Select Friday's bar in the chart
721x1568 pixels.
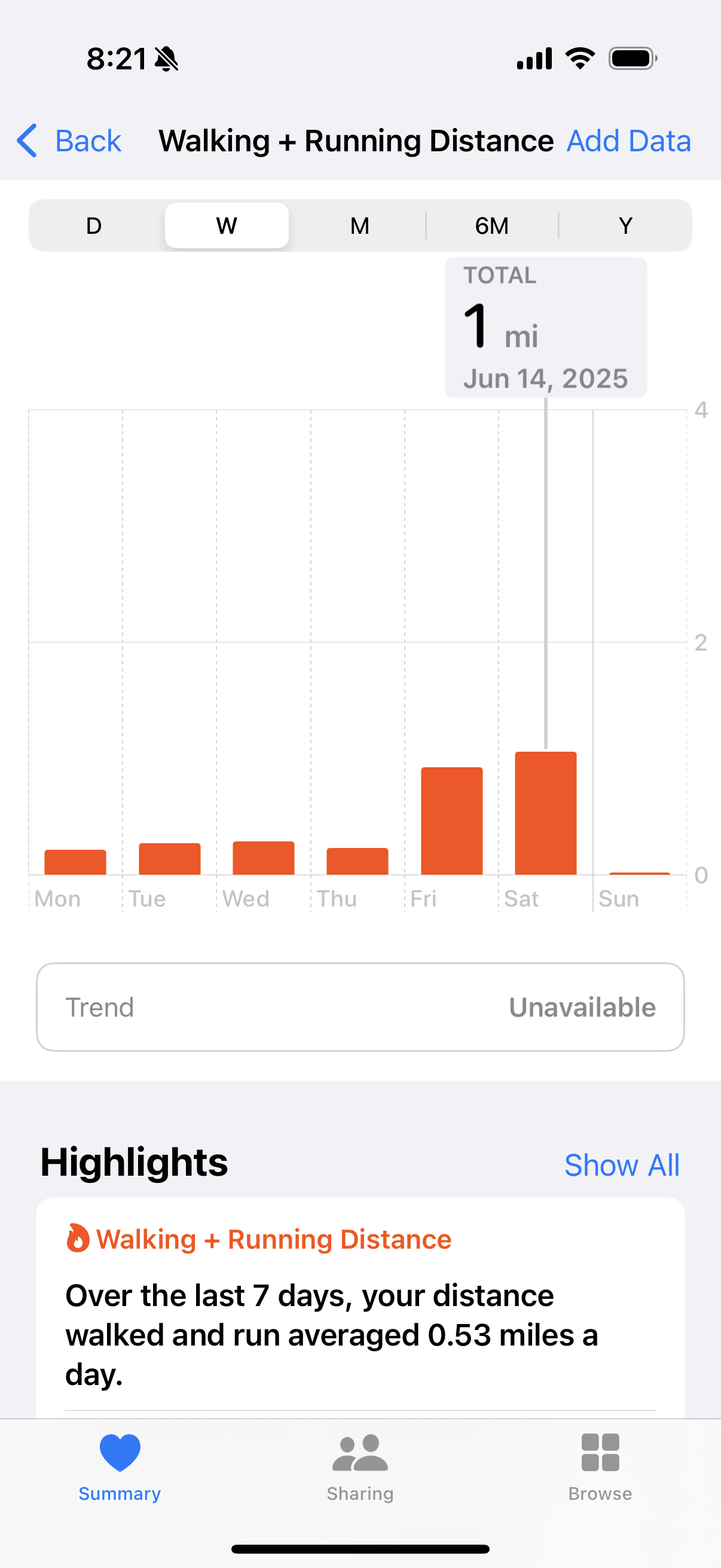(x=451, y=820)
